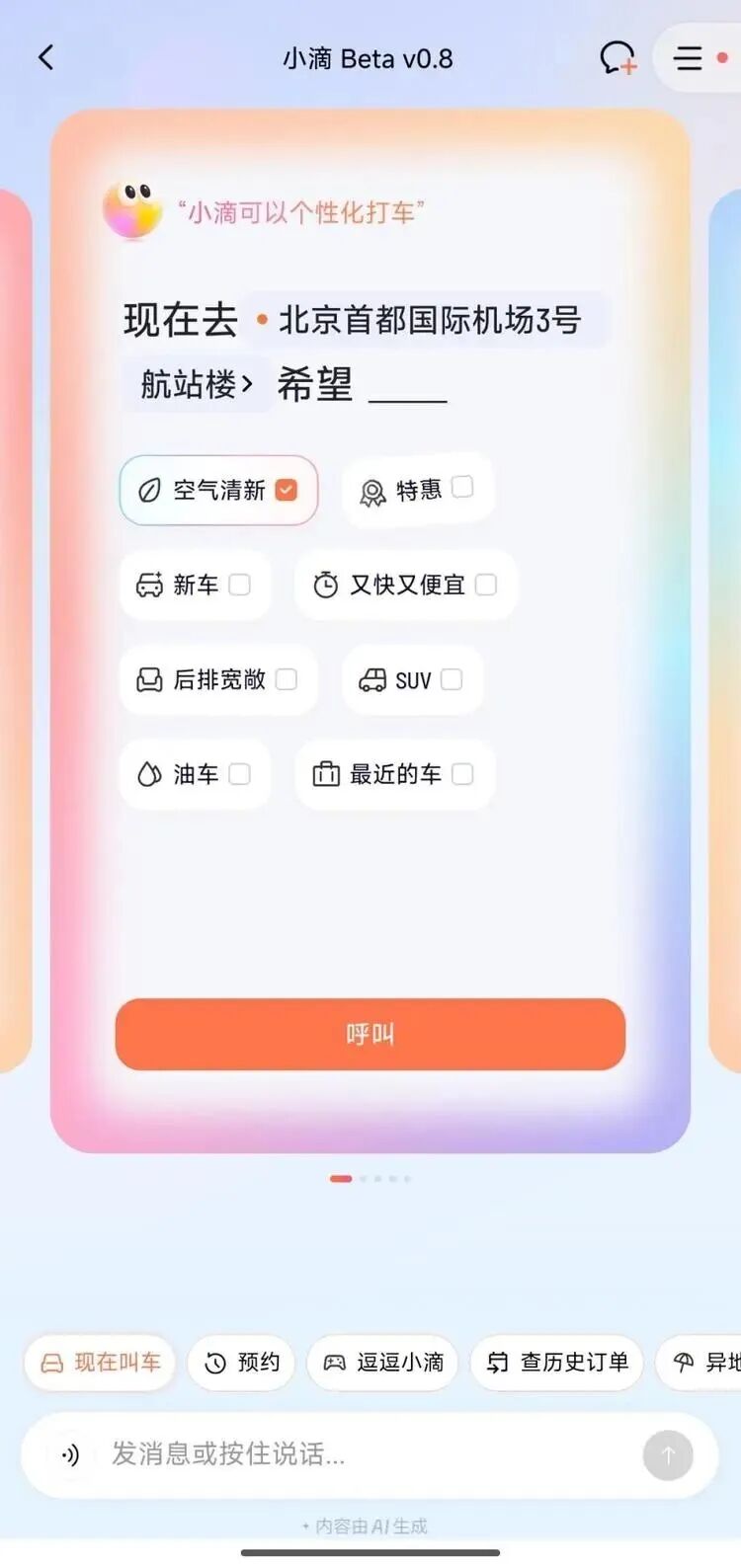Click the back arrow at top left

click(x=45, y=56)
